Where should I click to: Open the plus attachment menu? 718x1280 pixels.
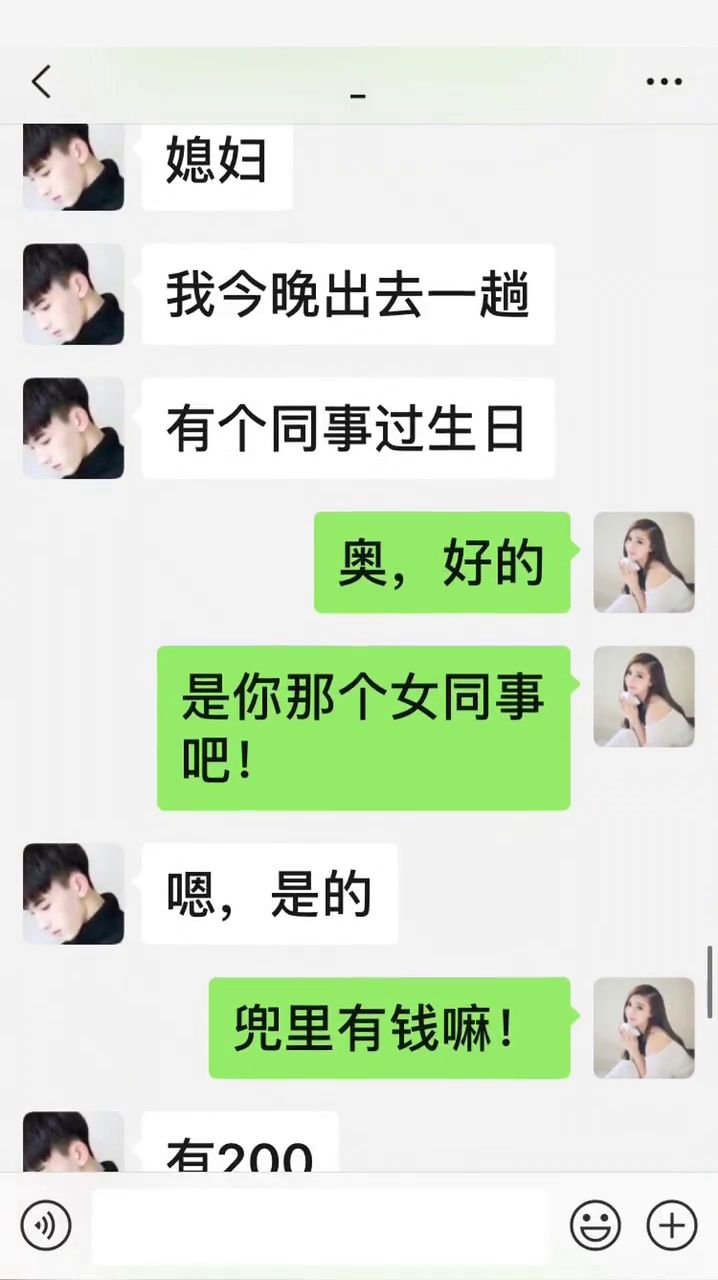671,1225
